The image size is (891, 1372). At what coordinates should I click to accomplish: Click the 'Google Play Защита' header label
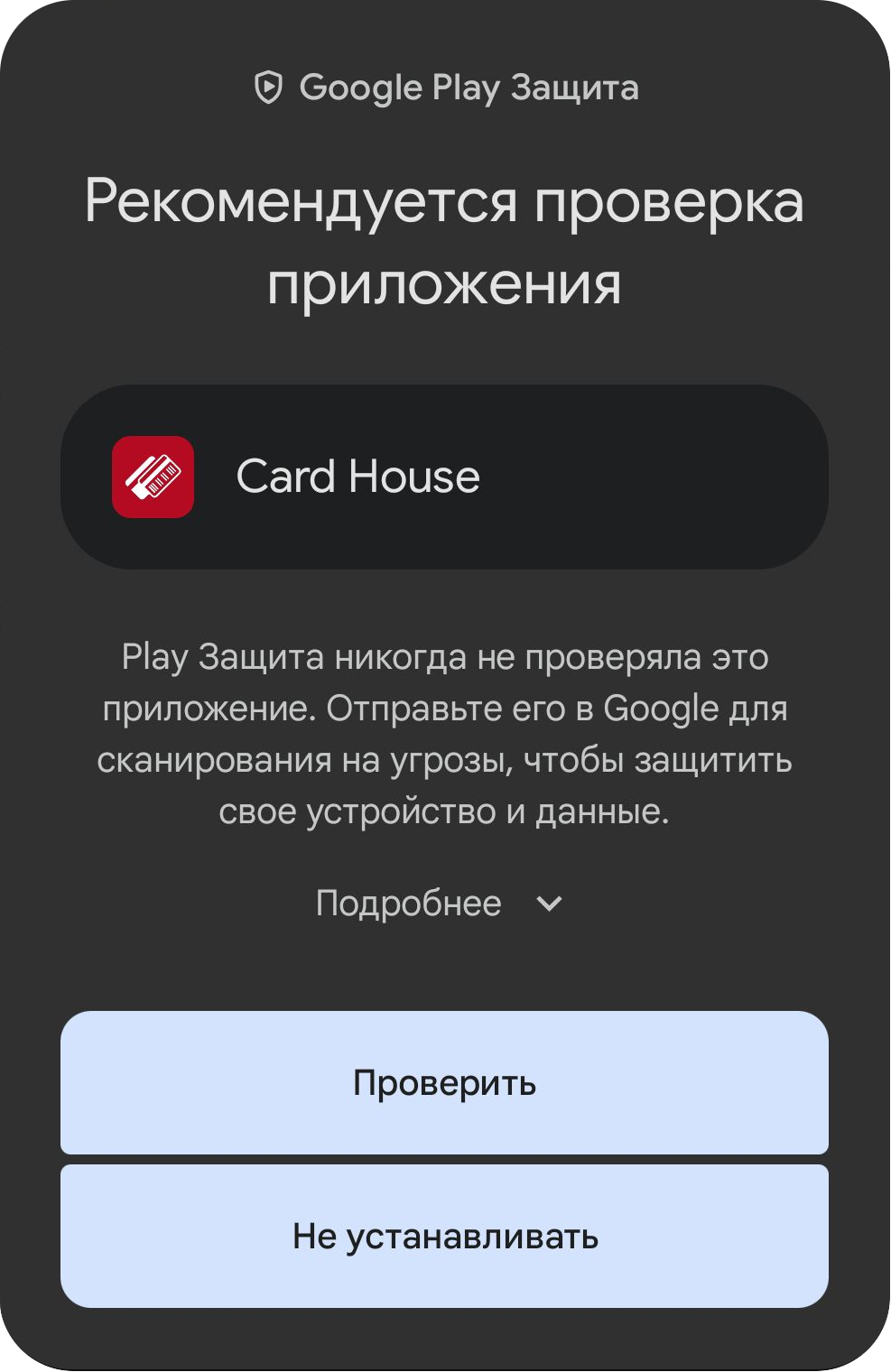tap(469, 87)
